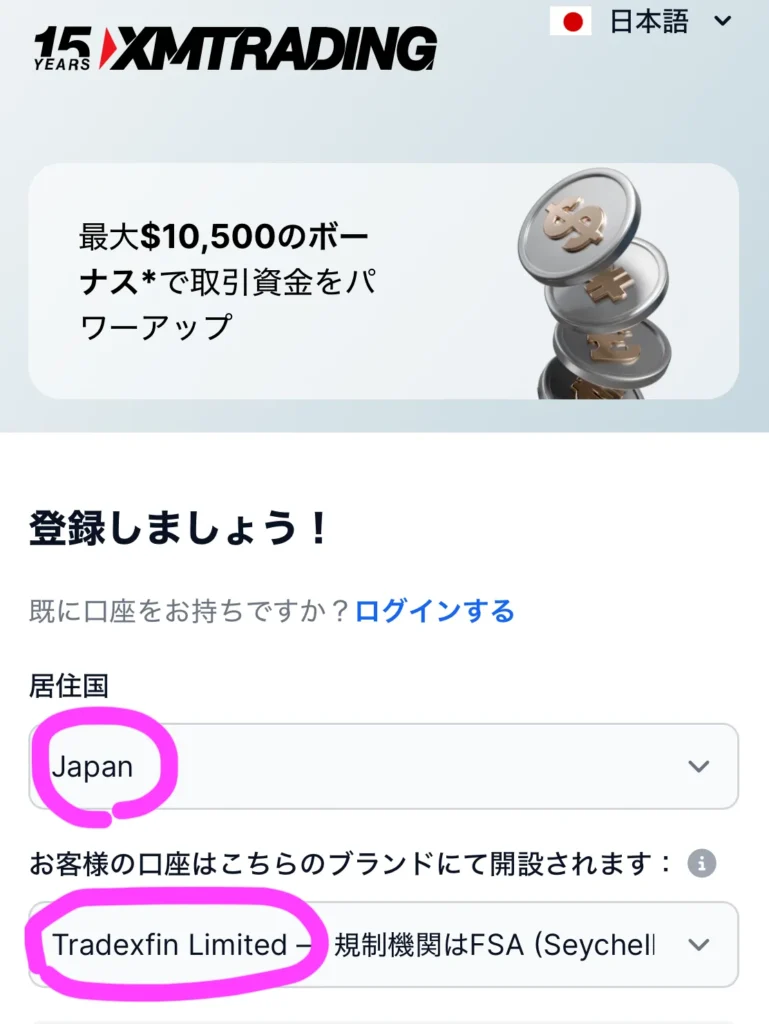
Task: Click the chevron next to 日本語
Action: click(x=722, y=22)
